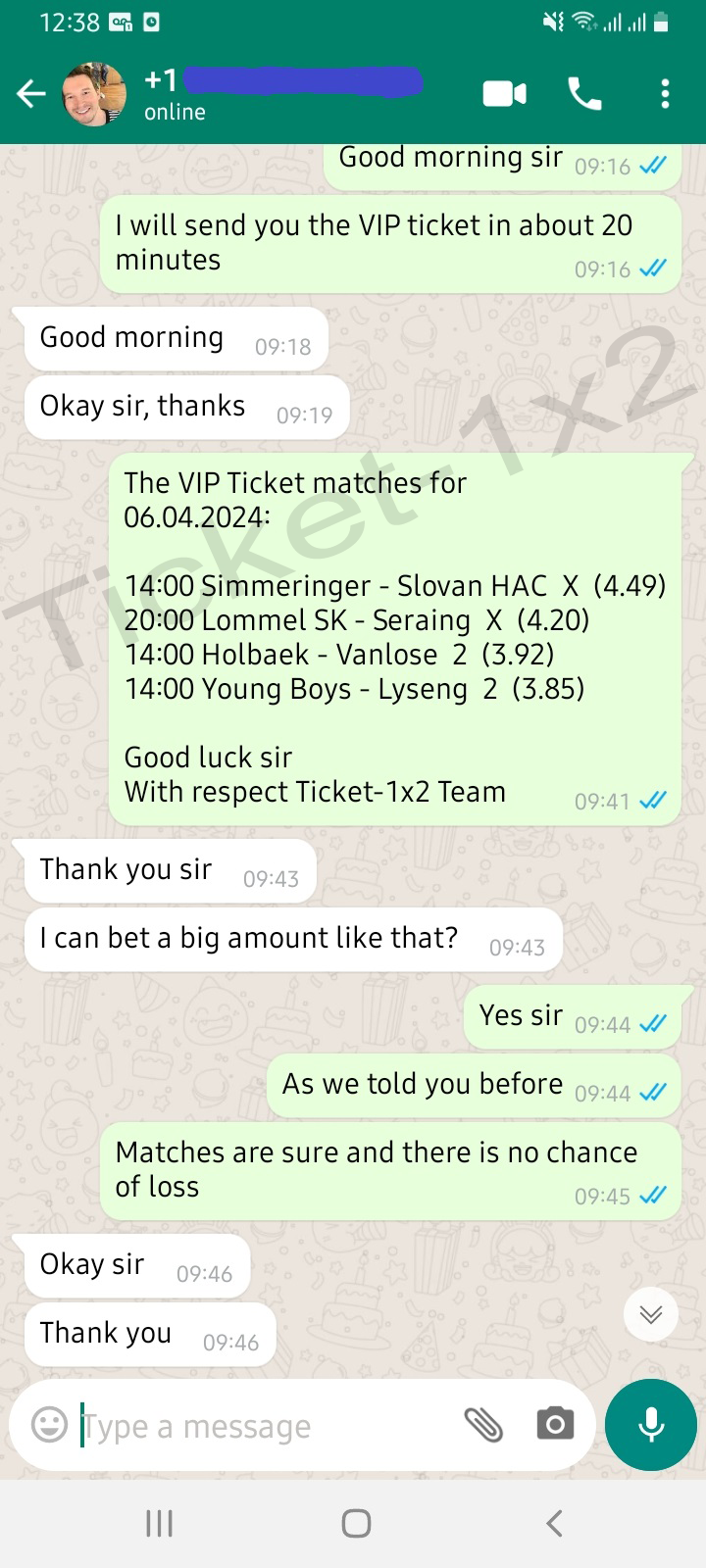
Task: Open system recent apps
Action: (x=159, y=1523)
